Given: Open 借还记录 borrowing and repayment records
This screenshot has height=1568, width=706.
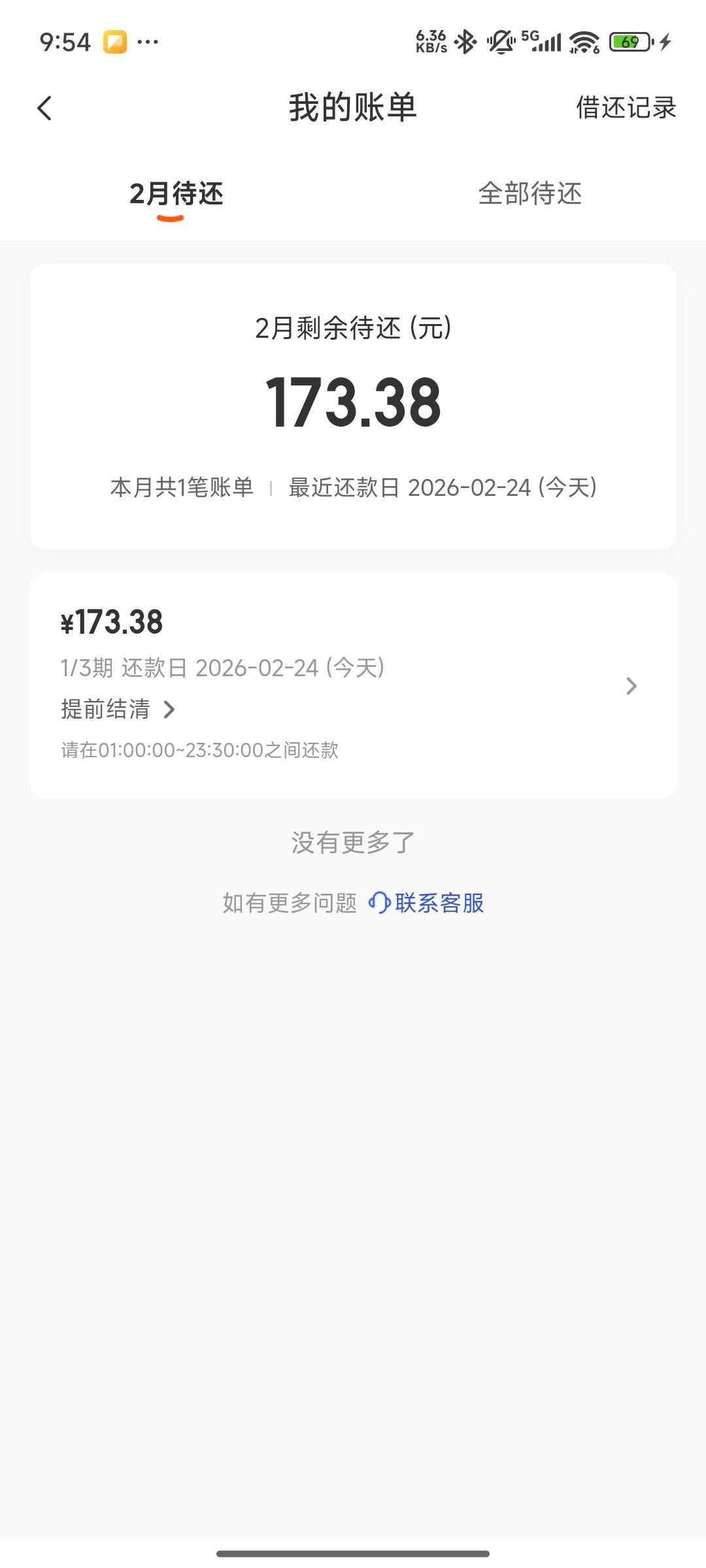Looking at the screenshot, I should click(x=625, y=108).
